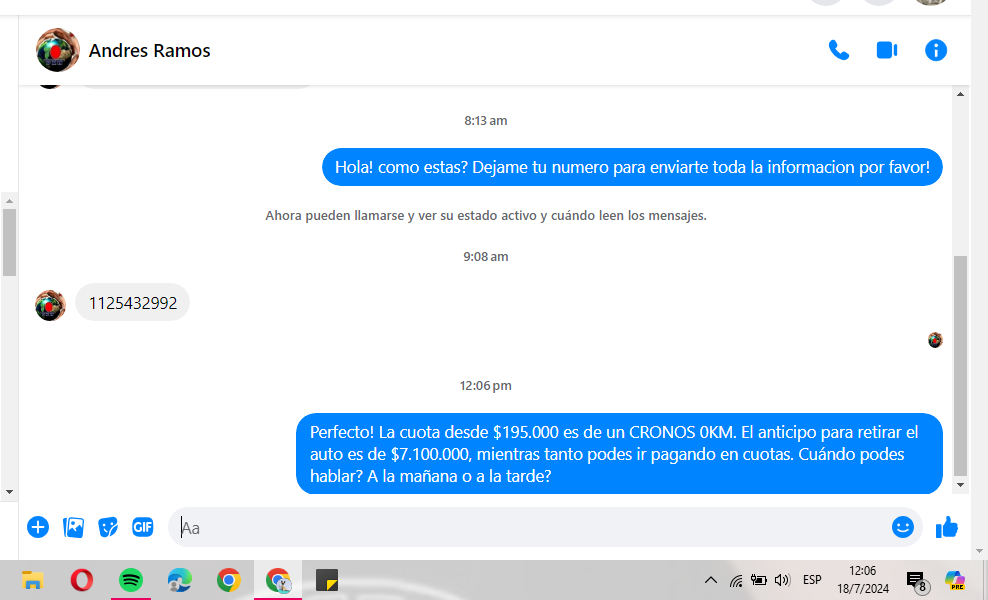Choose a sticker to send
988x600 pixels.
coord(108,527)
